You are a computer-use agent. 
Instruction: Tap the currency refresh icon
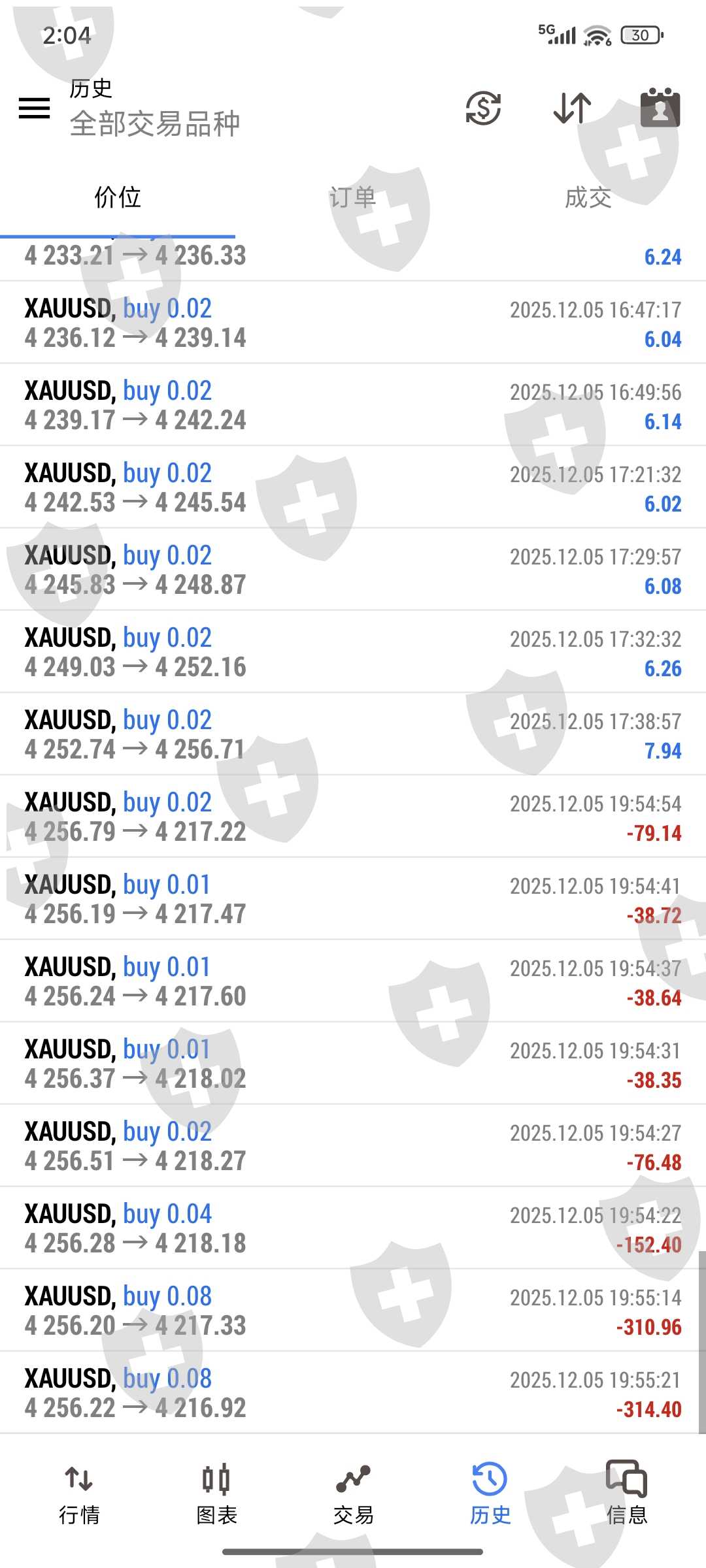tap(483, 108)
